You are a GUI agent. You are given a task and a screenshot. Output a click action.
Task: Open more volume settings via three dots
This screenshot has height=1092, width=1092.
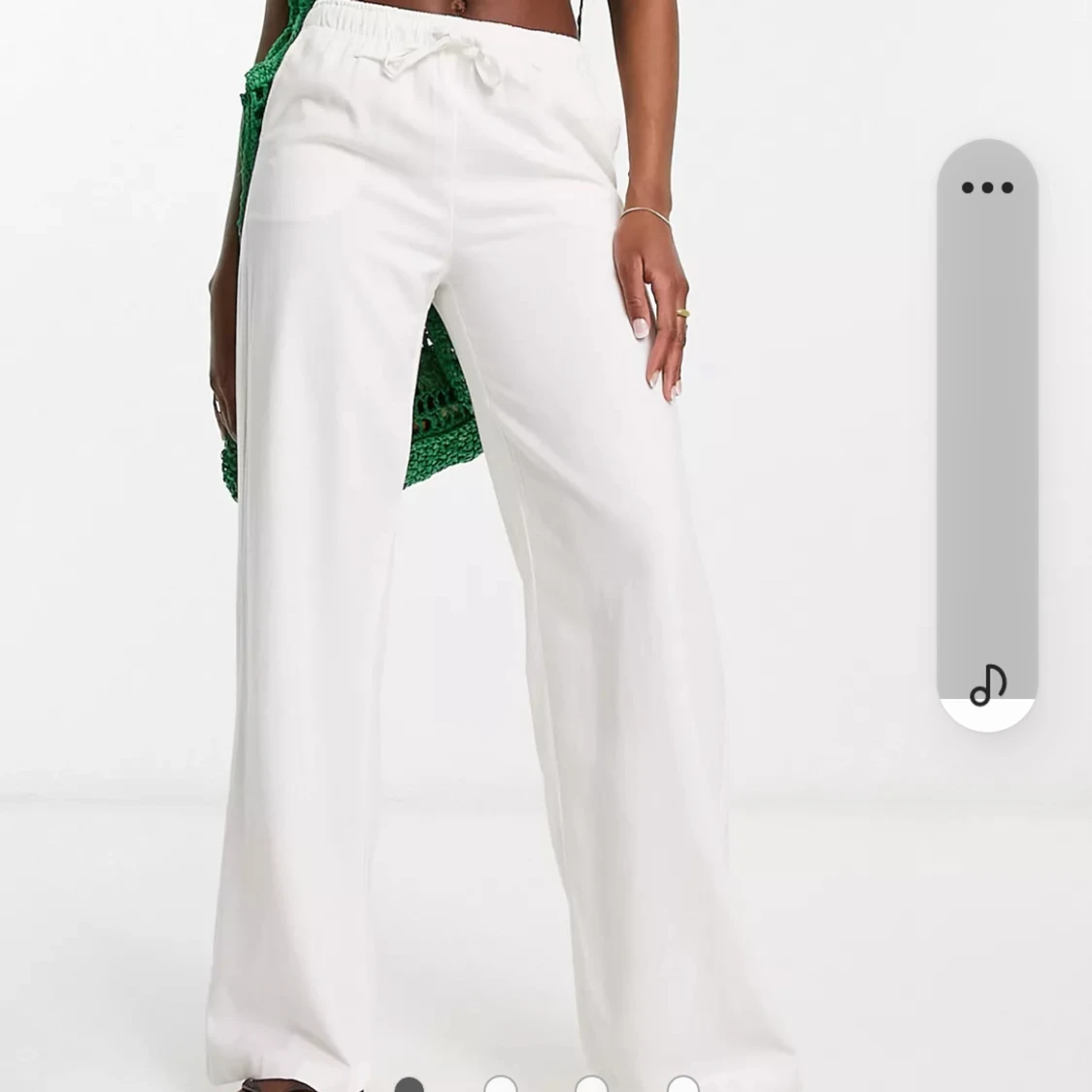pos(987,188)
